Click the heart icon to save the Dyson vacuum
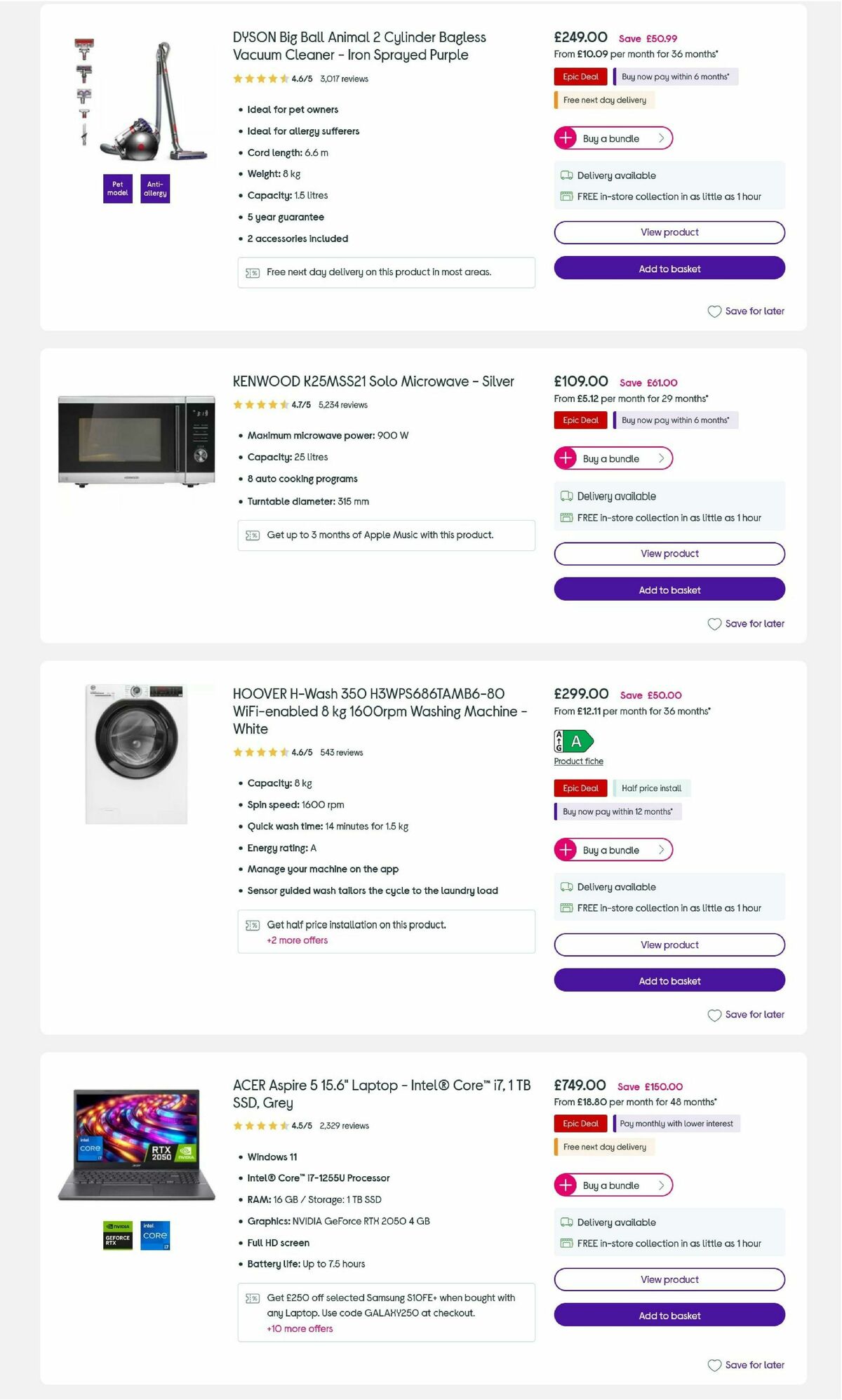Viewport: 842px width, 1400px height. tap(715, 311)
